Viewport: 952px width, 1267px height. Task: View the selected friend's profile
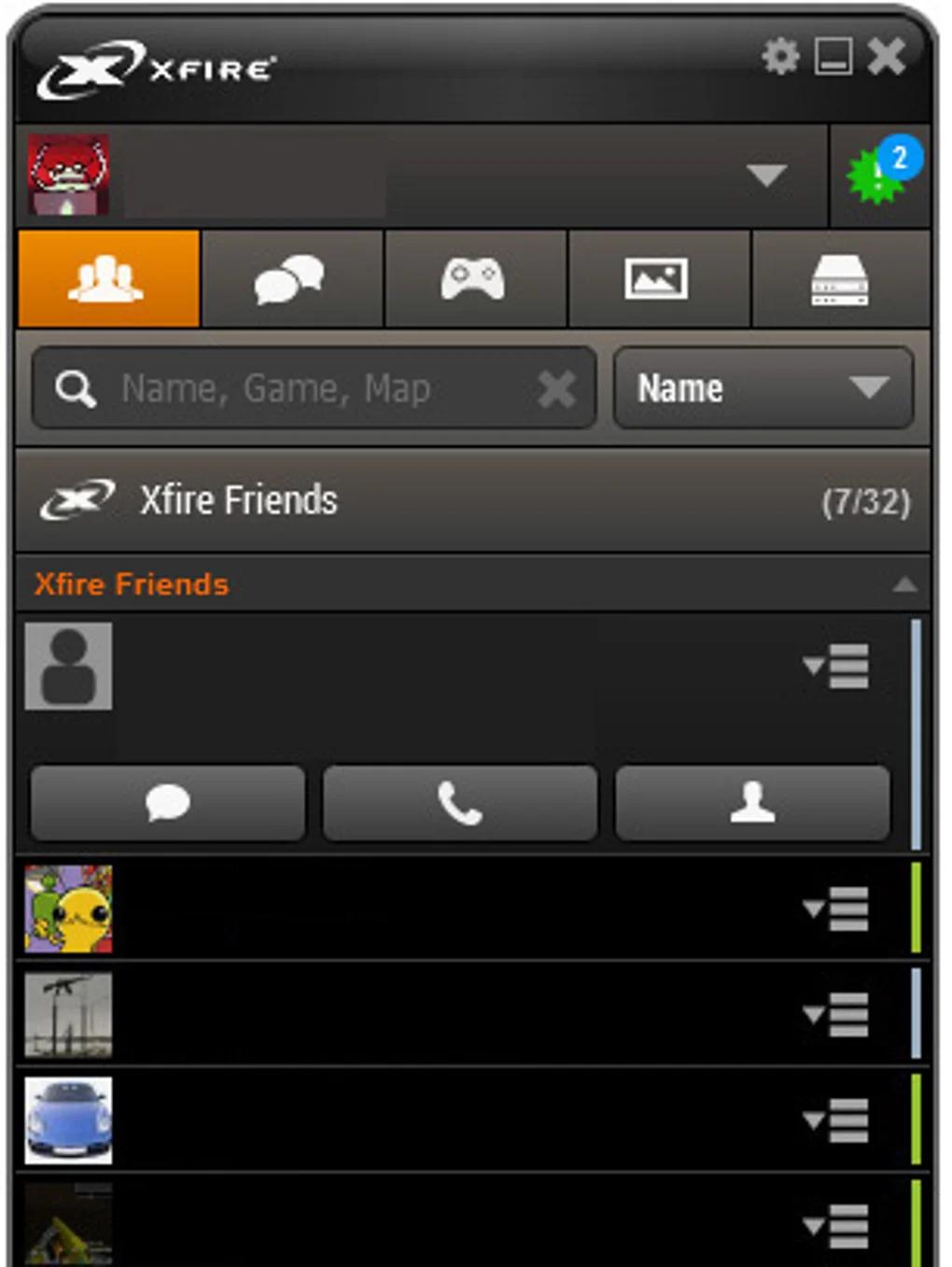752,803
